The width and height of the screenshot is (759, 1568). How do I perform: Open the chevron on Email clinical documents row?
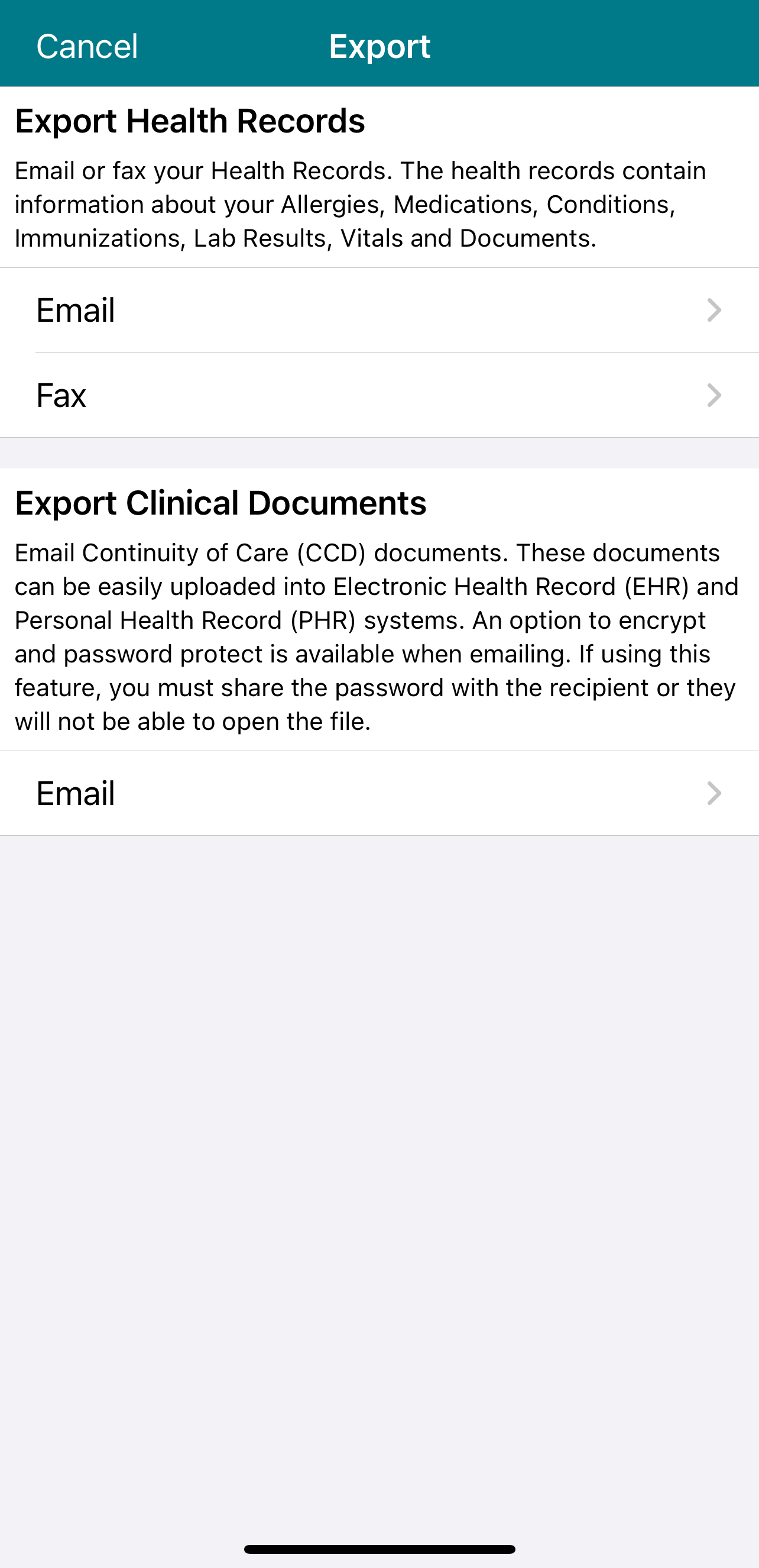pyautogui.click(x=714, y=793)
